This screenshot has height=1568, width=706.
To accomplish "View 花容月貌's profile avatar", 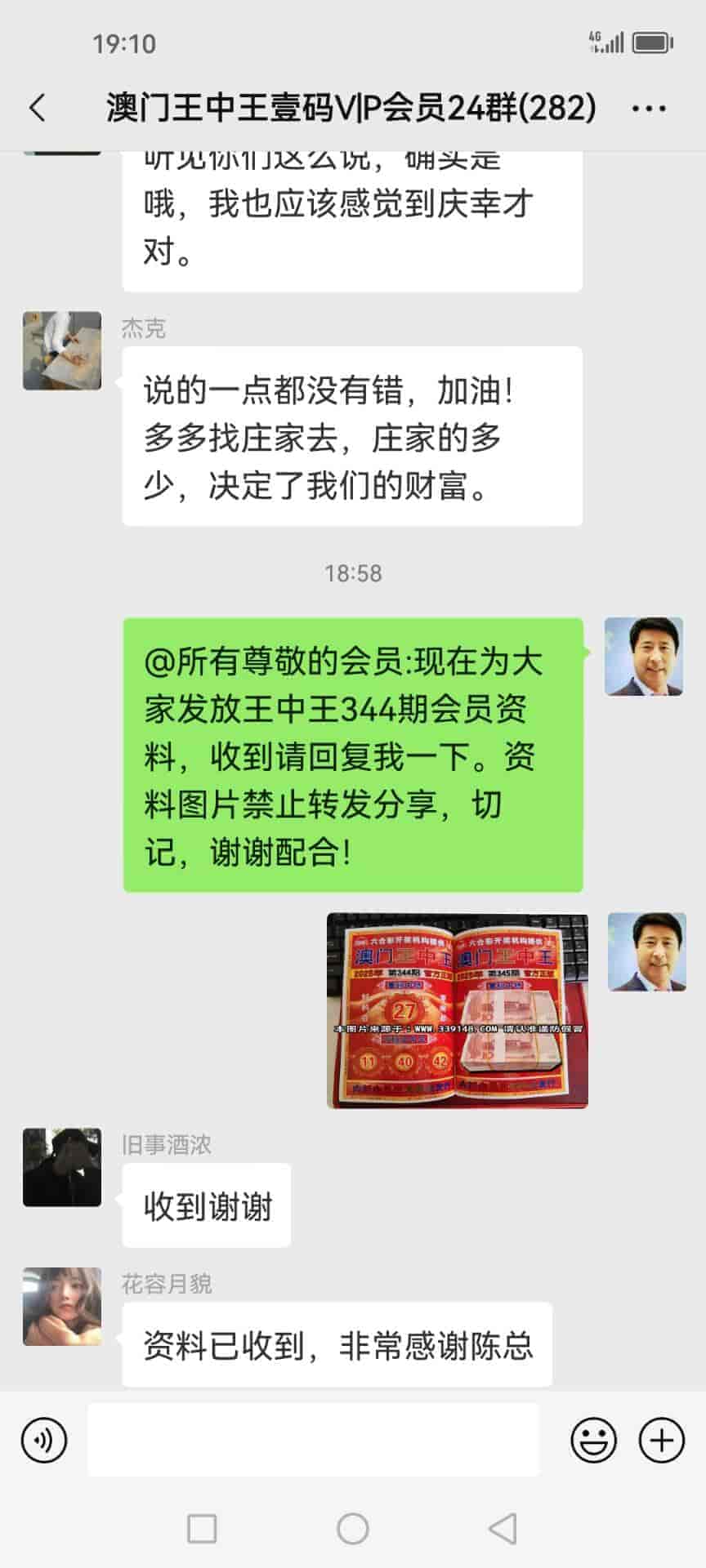I will (62, 1306).
